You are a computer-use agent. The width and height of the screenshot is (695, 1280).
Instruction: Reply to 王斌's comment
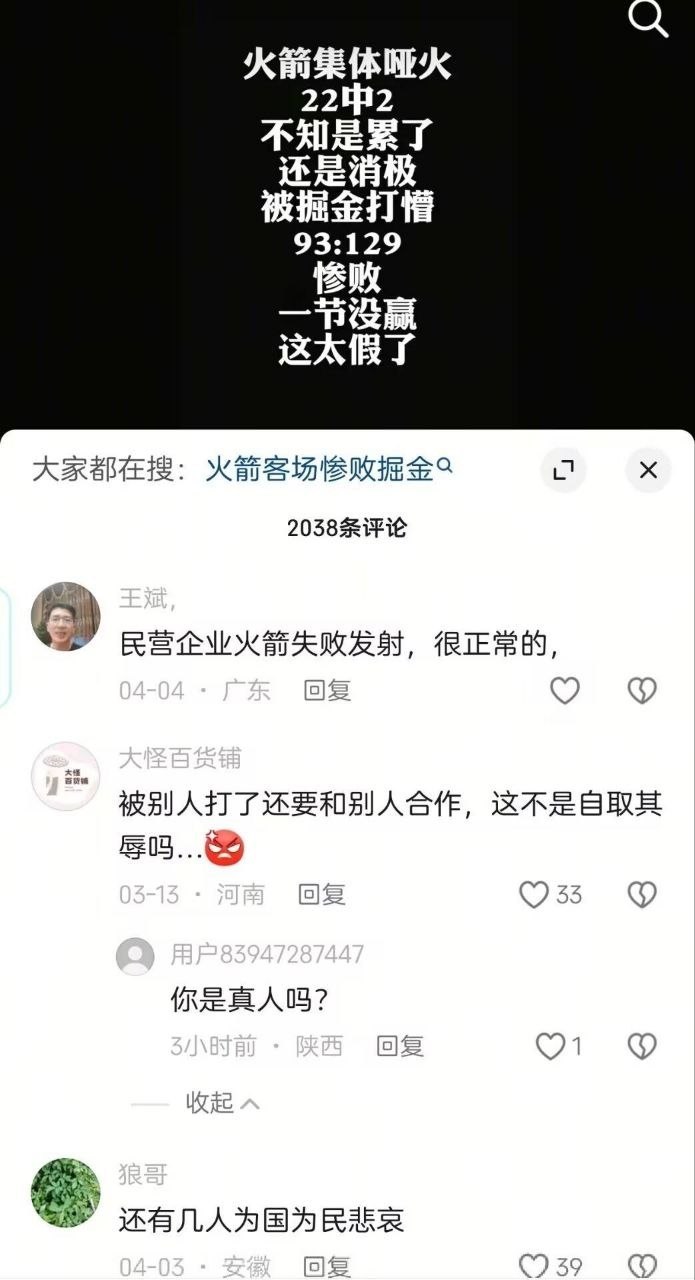tap(327, 690)
